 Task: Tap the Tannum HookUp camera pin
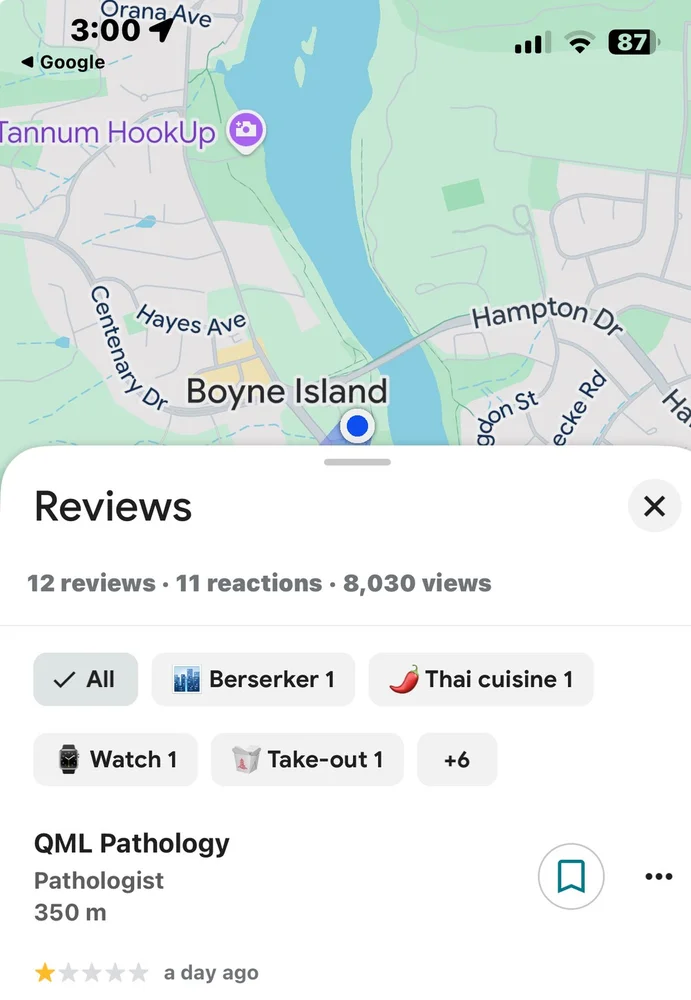click(x=246, y=130)
